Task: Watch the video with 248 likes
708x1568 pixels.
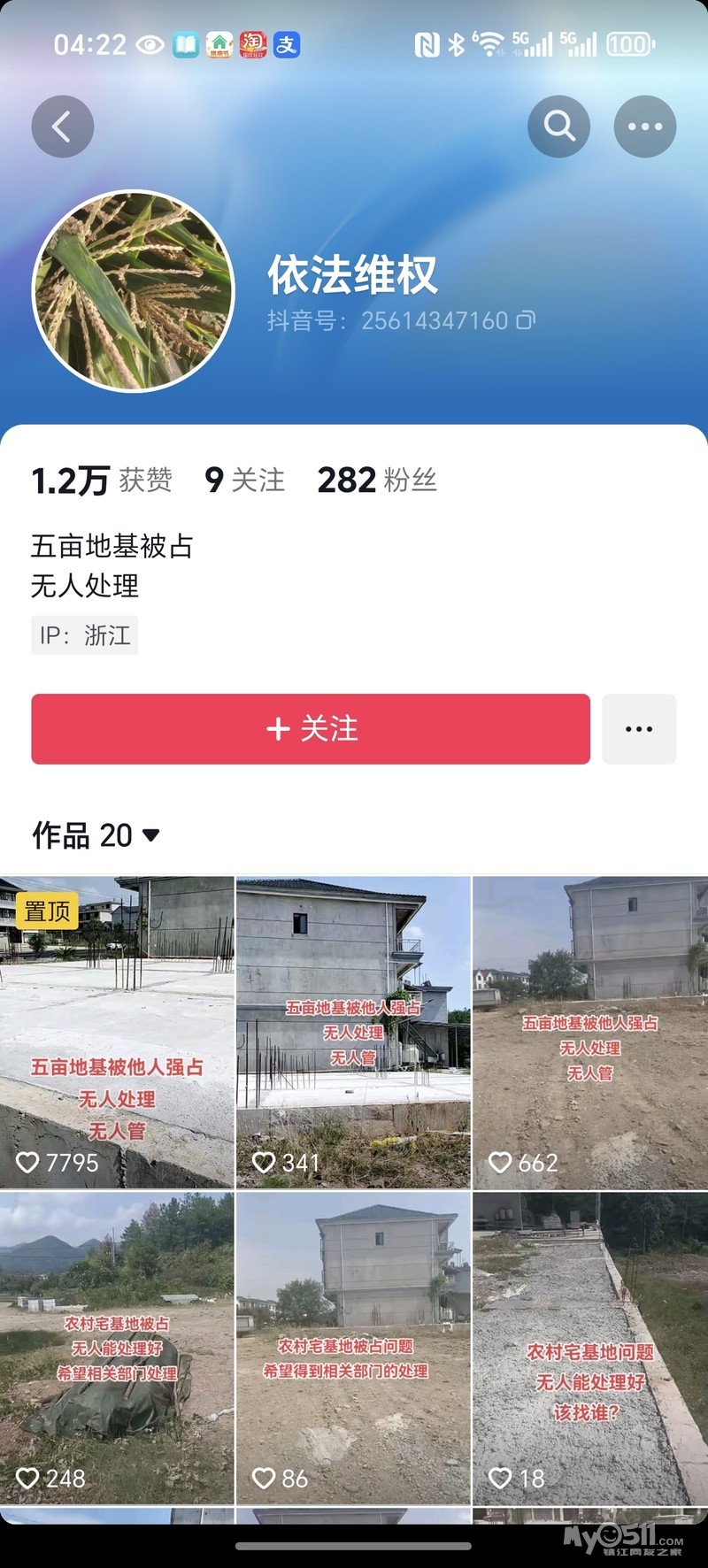Action: tap(117, 1348)
